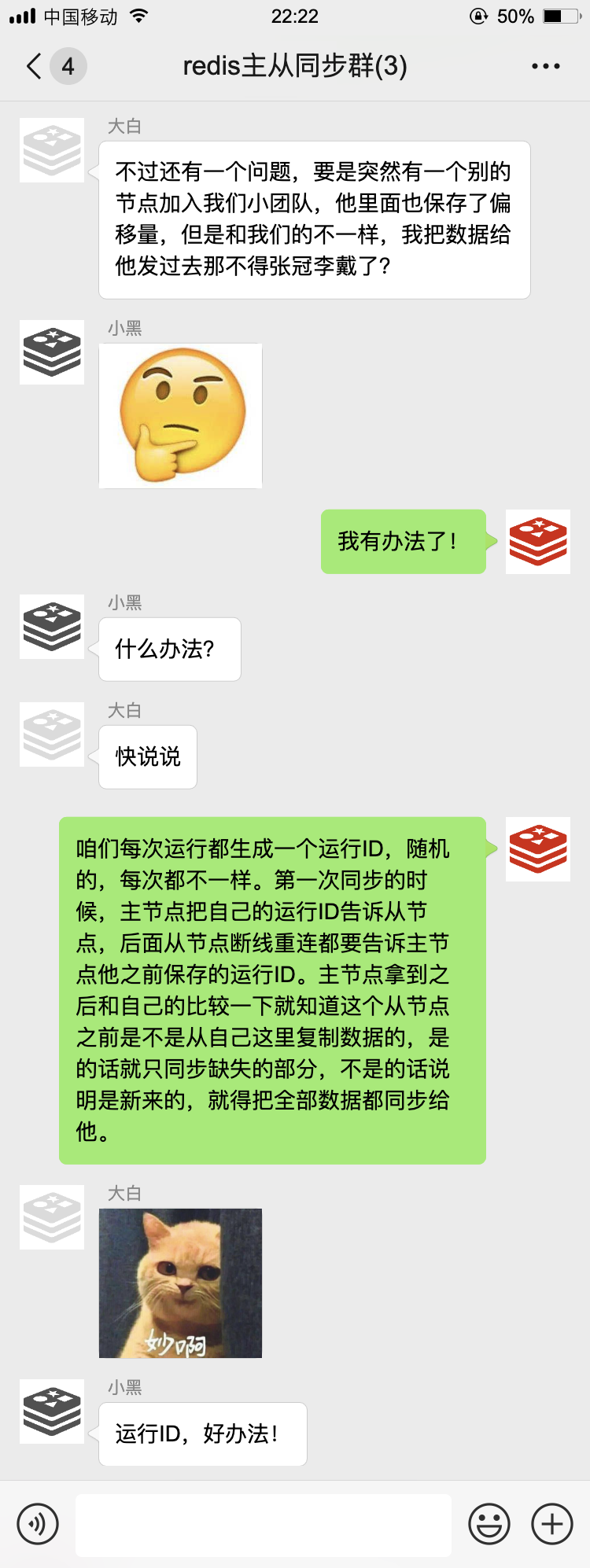
Task: Go back to the chat list
Action: point(35,67)
